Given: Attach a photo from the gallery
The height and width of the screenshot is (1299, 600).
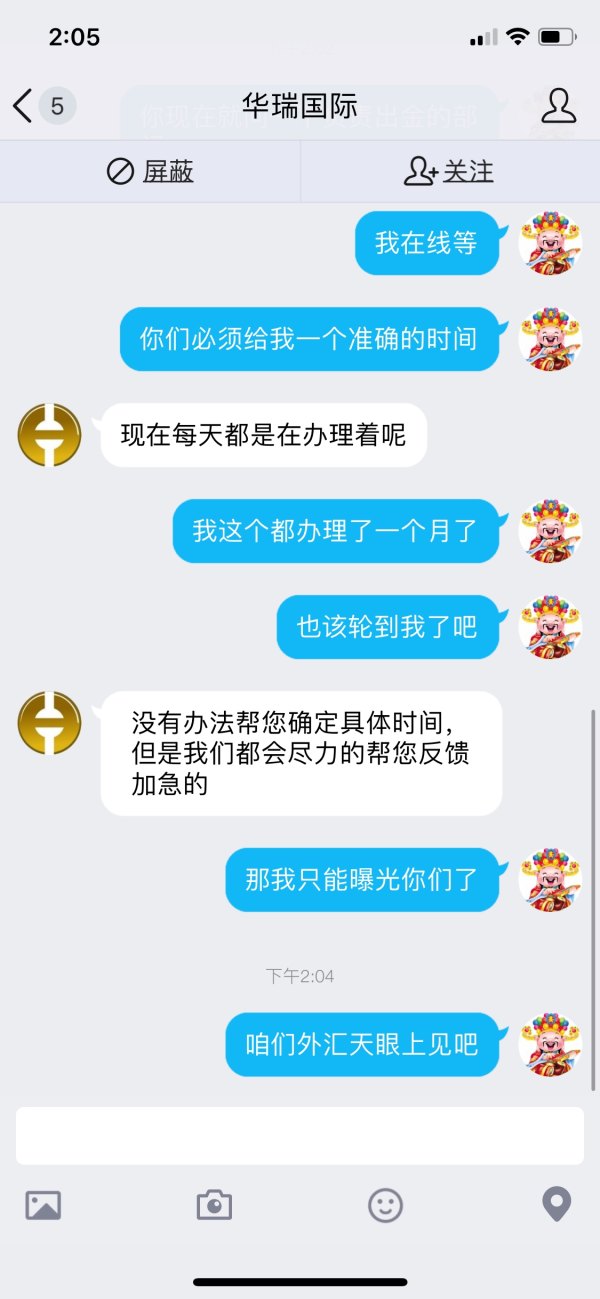Looking at the screenshot, I should pyautogui.click(x=43, y=1205).
